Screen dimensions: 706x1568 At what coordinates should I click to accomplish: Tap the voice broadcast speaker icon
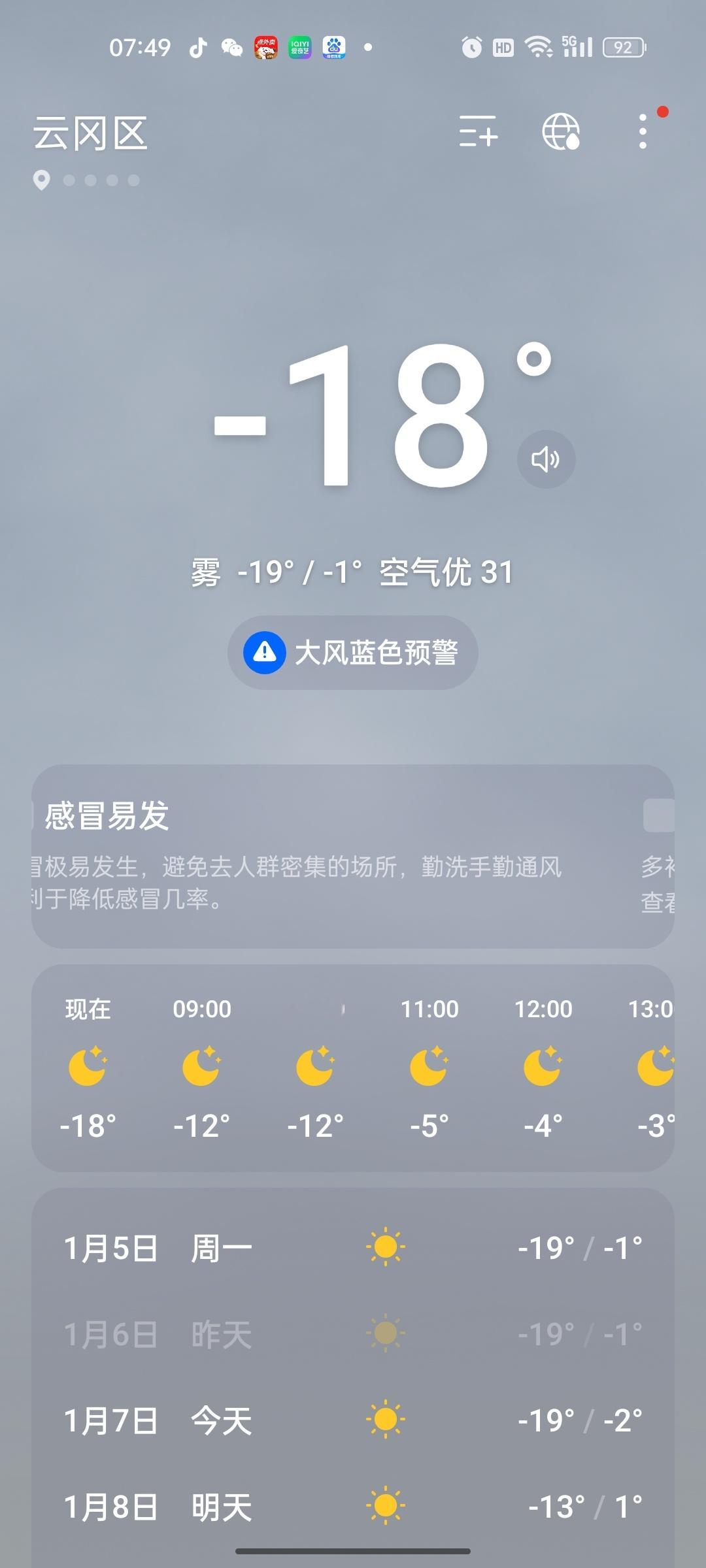click(545, 461)
